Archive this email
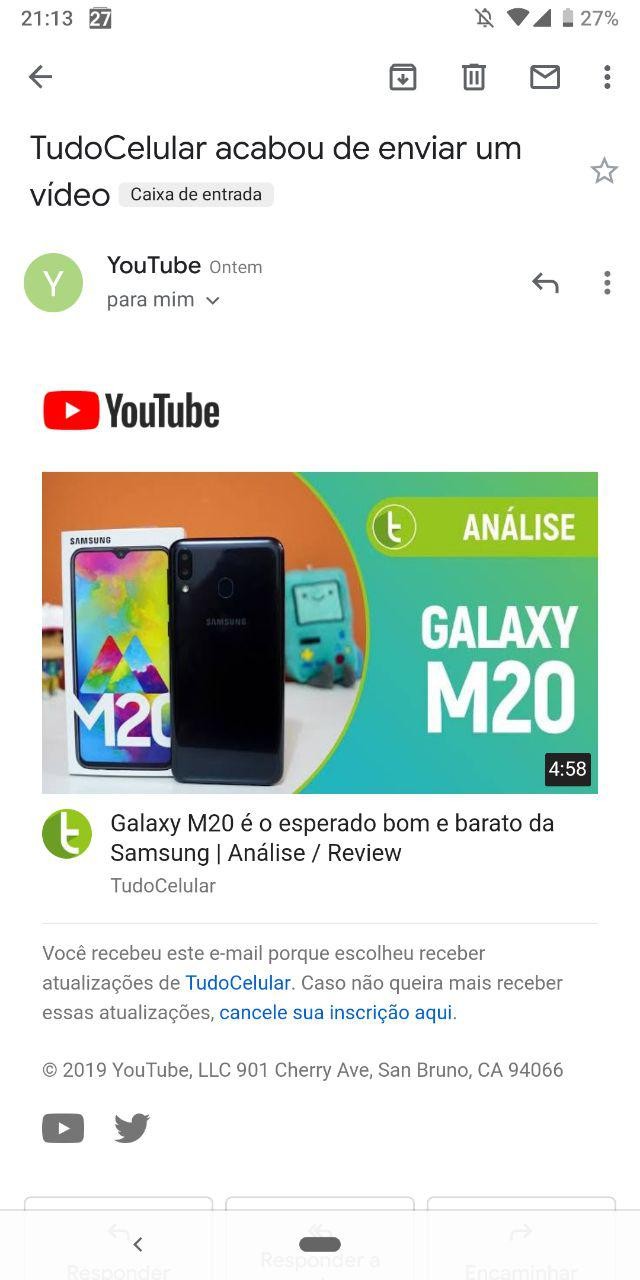This screenshot has height=1280, width=640. click(x=403, y=77)
